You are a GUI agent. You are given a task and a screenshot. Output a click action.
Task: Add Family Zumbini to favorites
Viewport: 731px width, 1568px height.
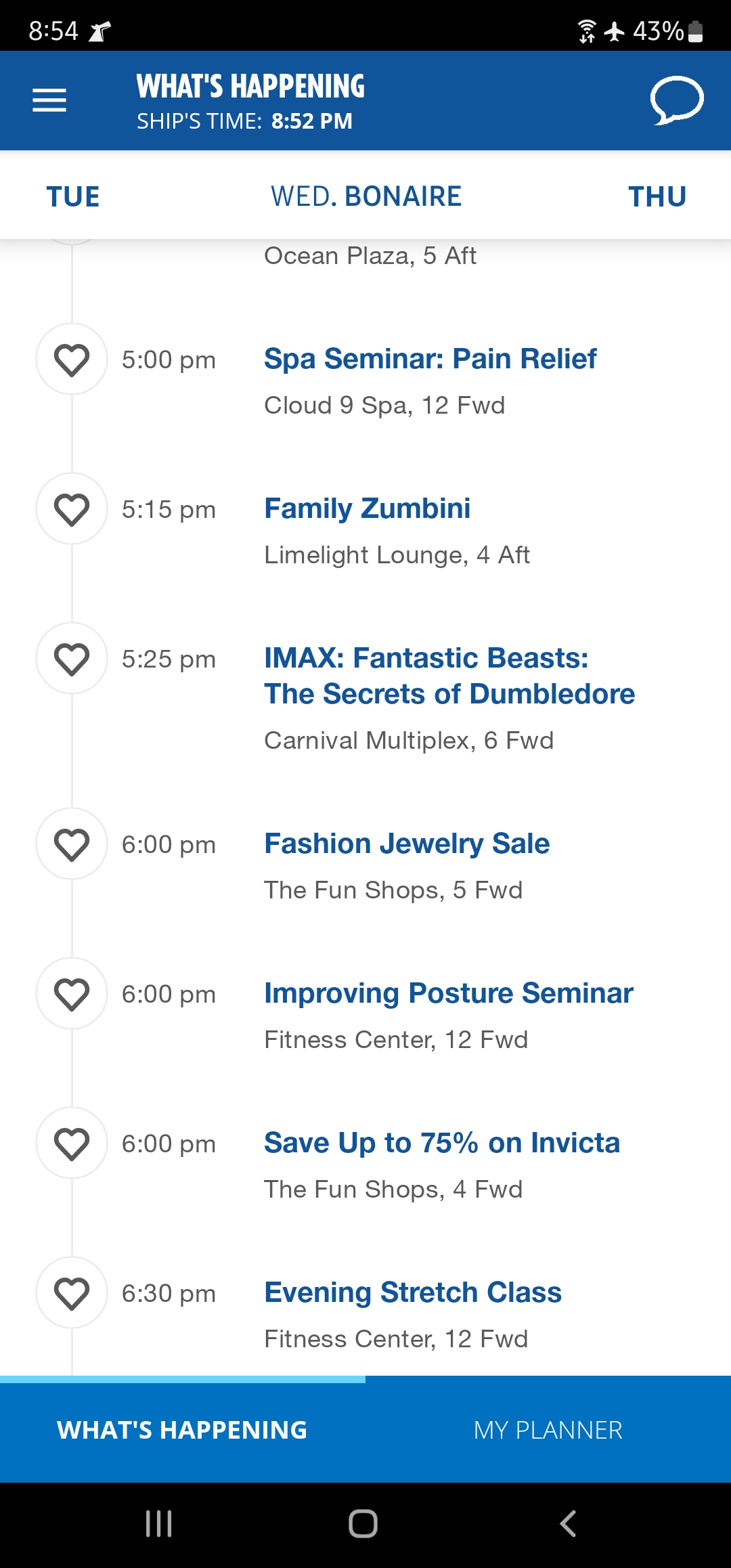click(72, 509)
